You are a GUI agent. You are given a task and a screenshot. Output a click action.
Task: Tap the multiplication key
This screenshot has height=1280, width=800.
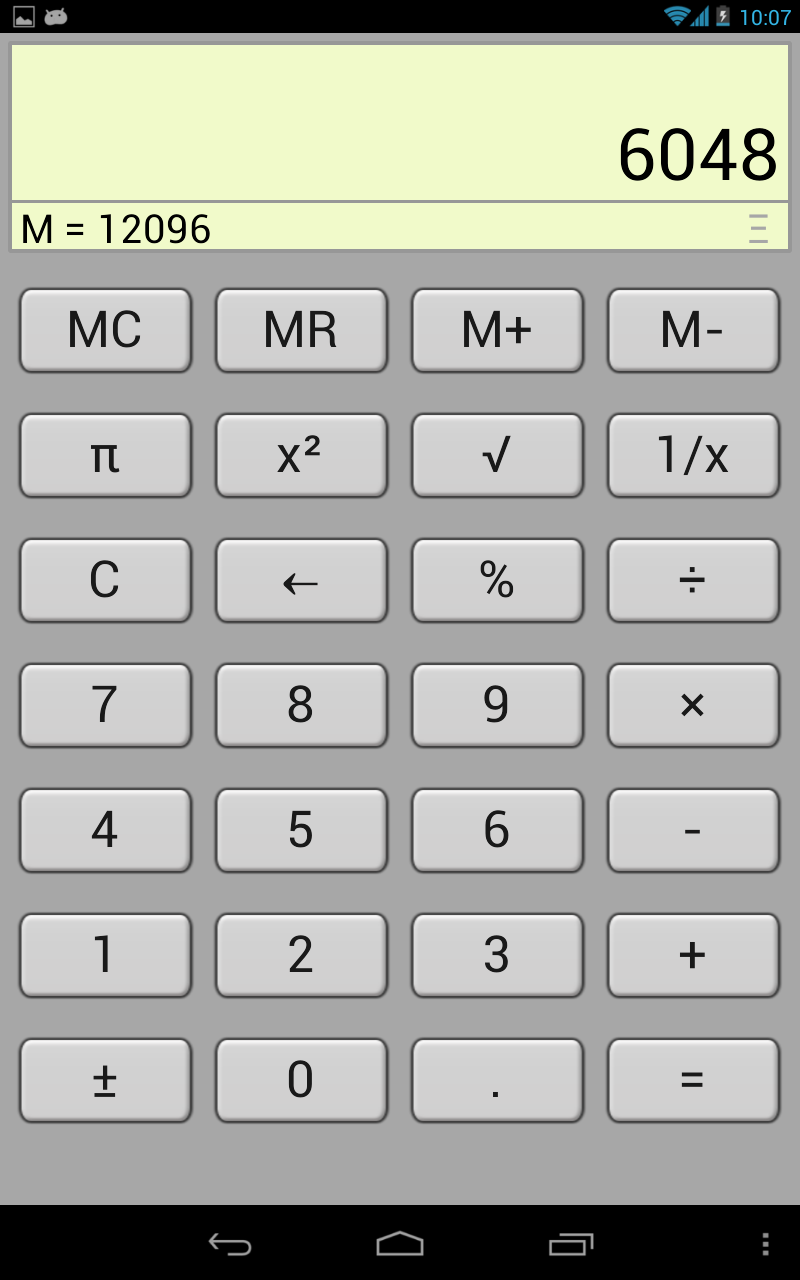(693, 705)
